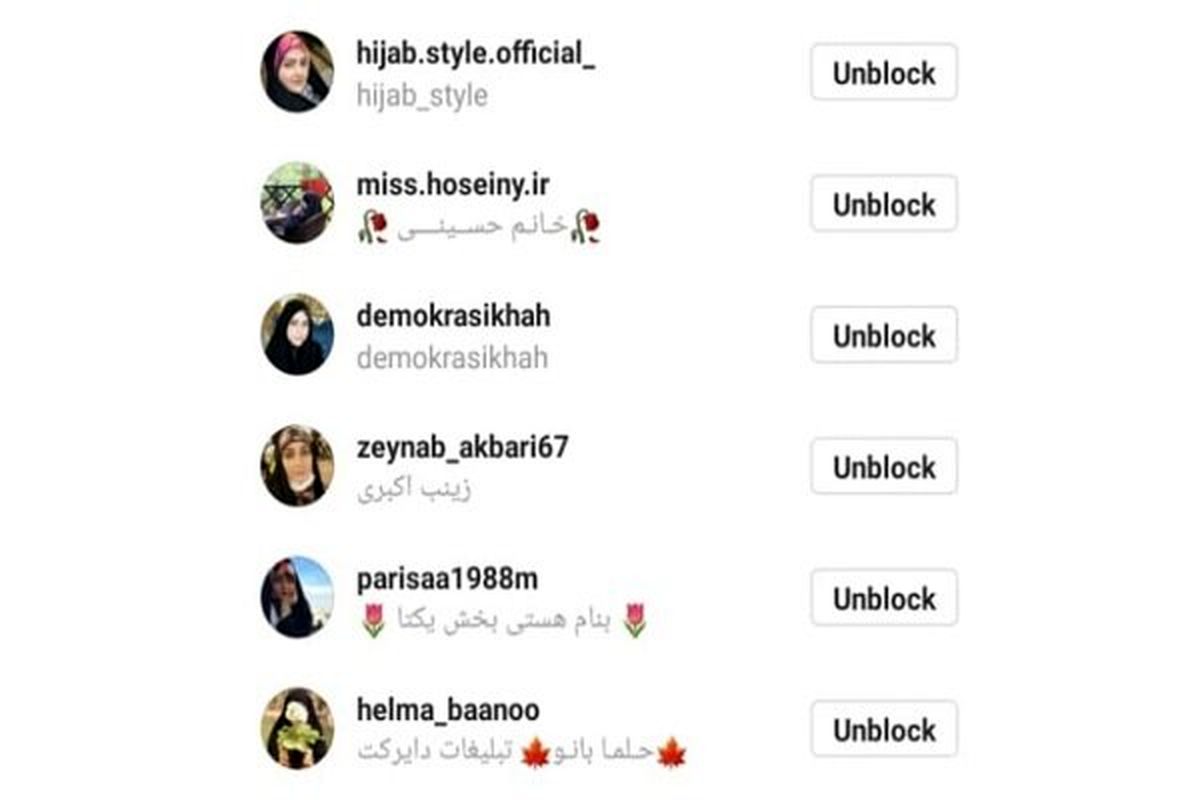Unblock demokrasikhah account
This screenshot has height=800, width=1200.
(x=883, y=335)
